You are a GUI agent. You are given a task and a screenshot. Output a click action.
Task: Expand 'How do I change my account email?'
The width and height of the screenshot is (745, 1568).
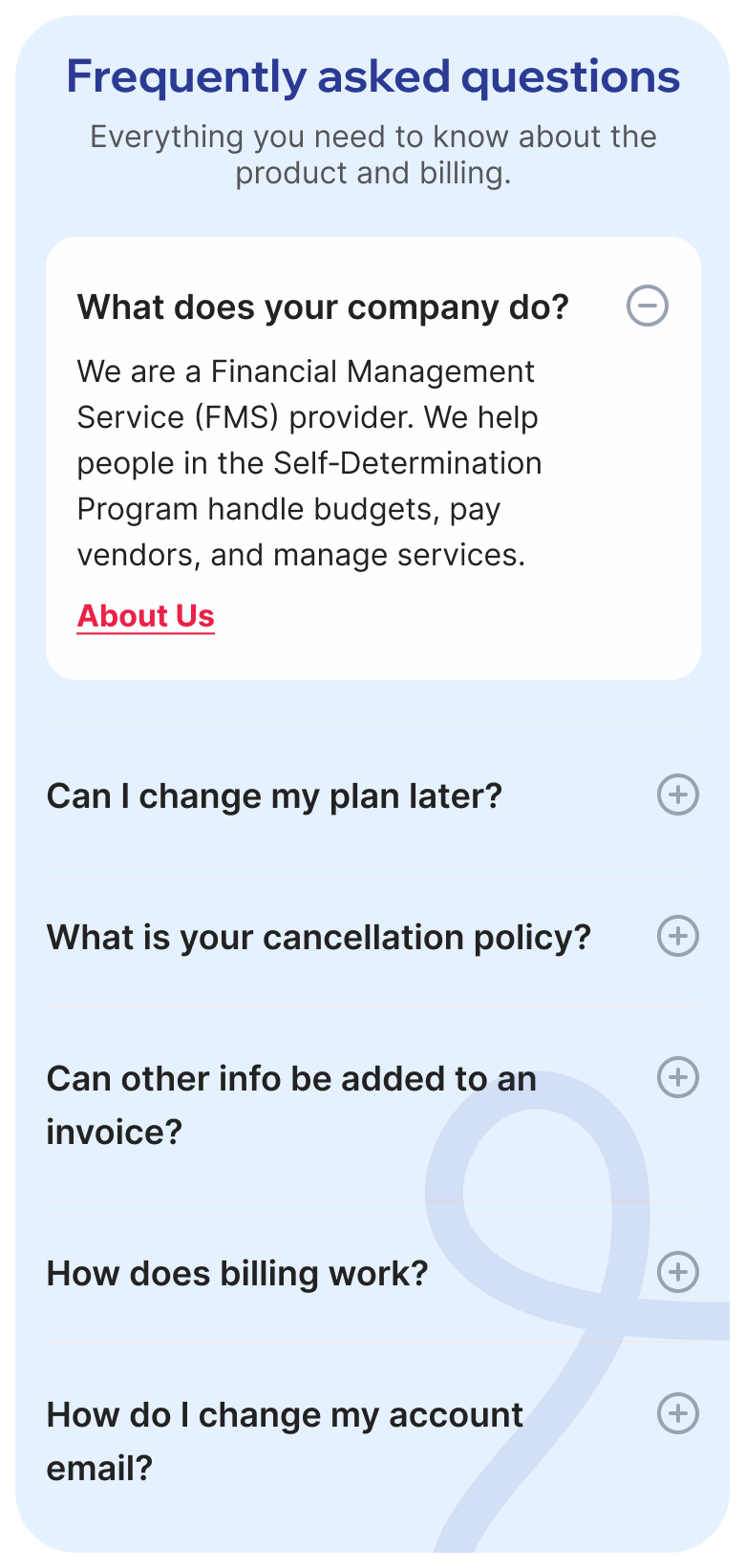678,1413
